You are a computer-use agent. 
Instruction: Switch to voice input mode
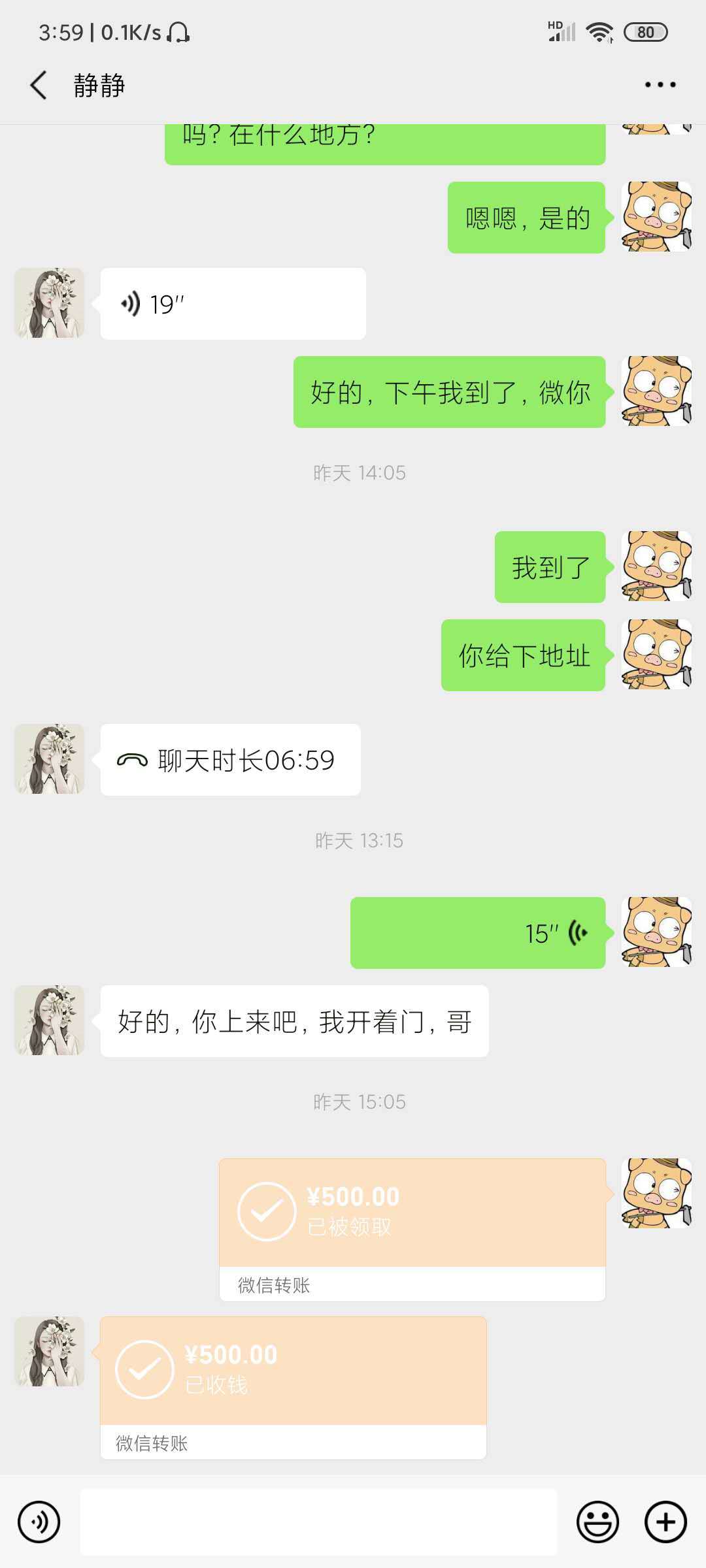coord(39,1522)
